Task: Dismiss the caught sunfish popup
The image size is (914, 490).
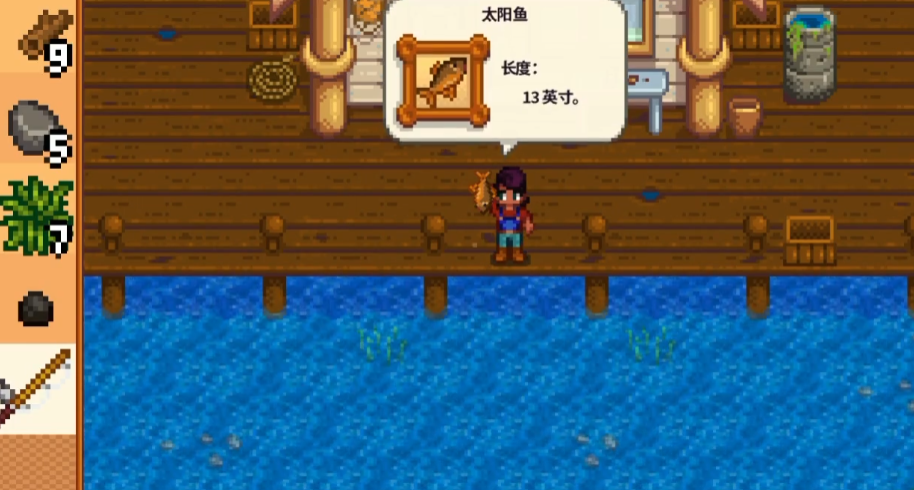Action: pyautogui.click(x=505, y=70)
